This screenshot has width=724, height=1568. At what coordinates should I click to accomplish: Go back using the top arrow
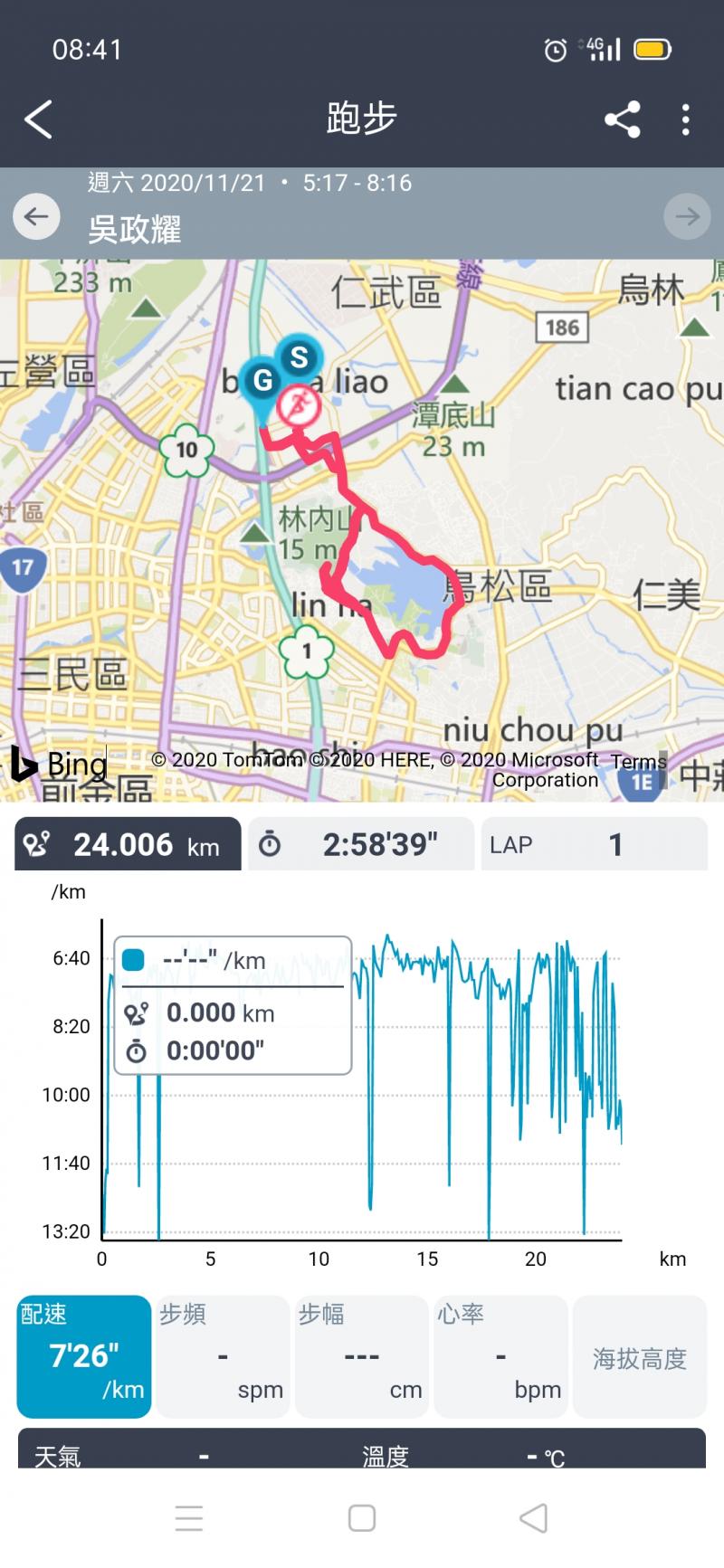pyautogui.click(x=38, y=119)
